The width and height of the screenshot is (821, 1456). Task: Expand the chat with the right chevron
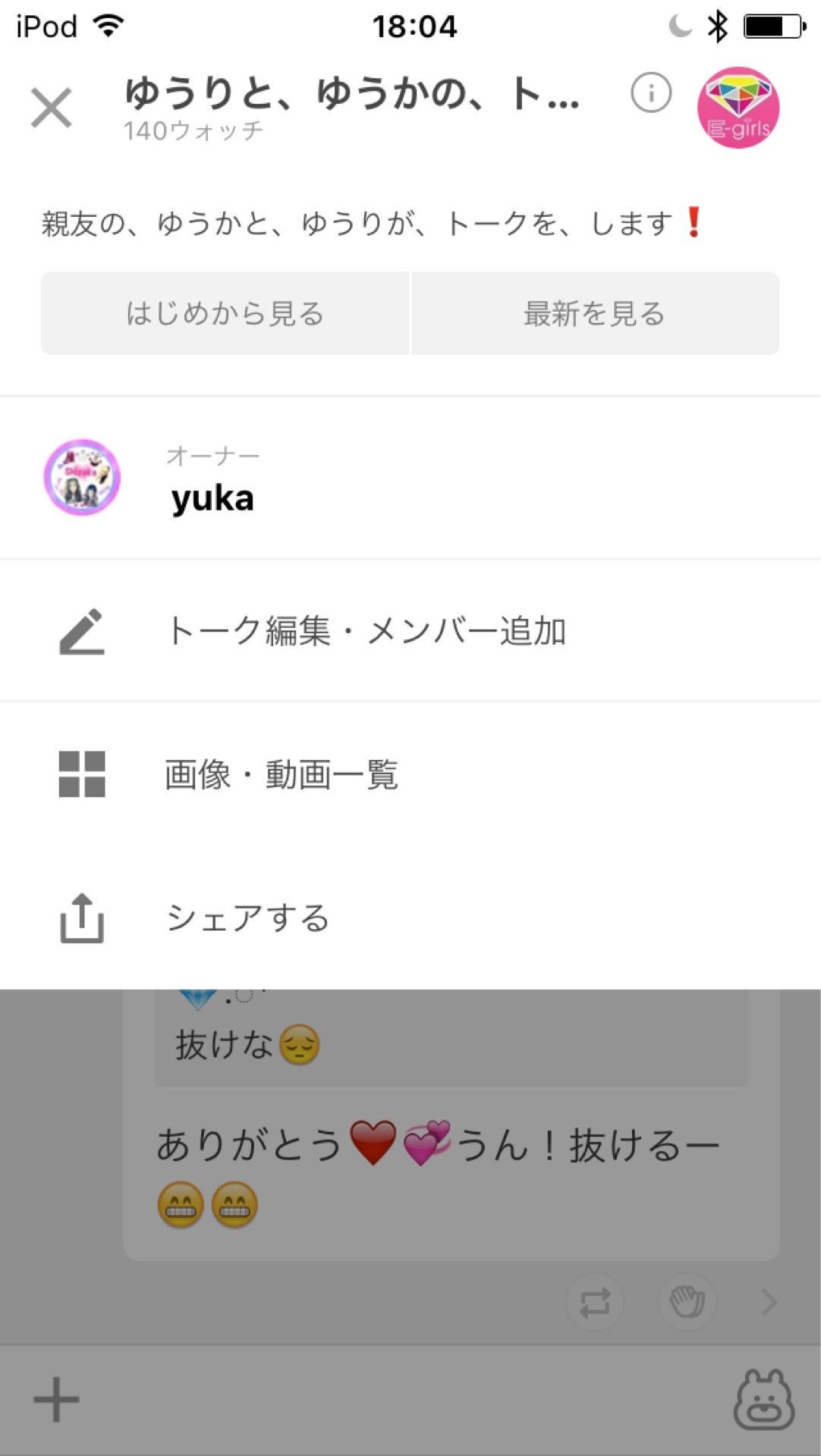pos(768,1301)
